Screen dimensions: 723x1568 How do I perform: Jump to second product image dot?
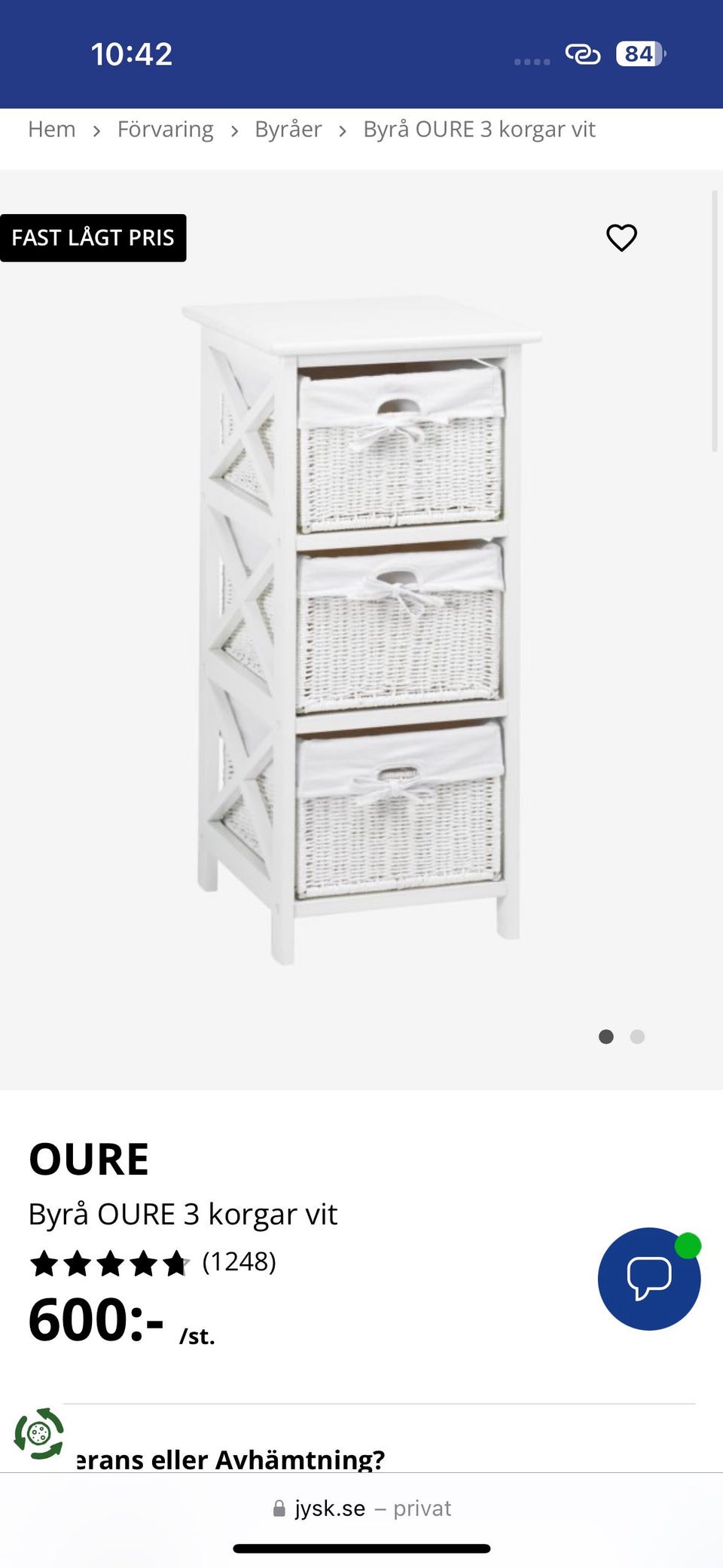click(637, 1037)
